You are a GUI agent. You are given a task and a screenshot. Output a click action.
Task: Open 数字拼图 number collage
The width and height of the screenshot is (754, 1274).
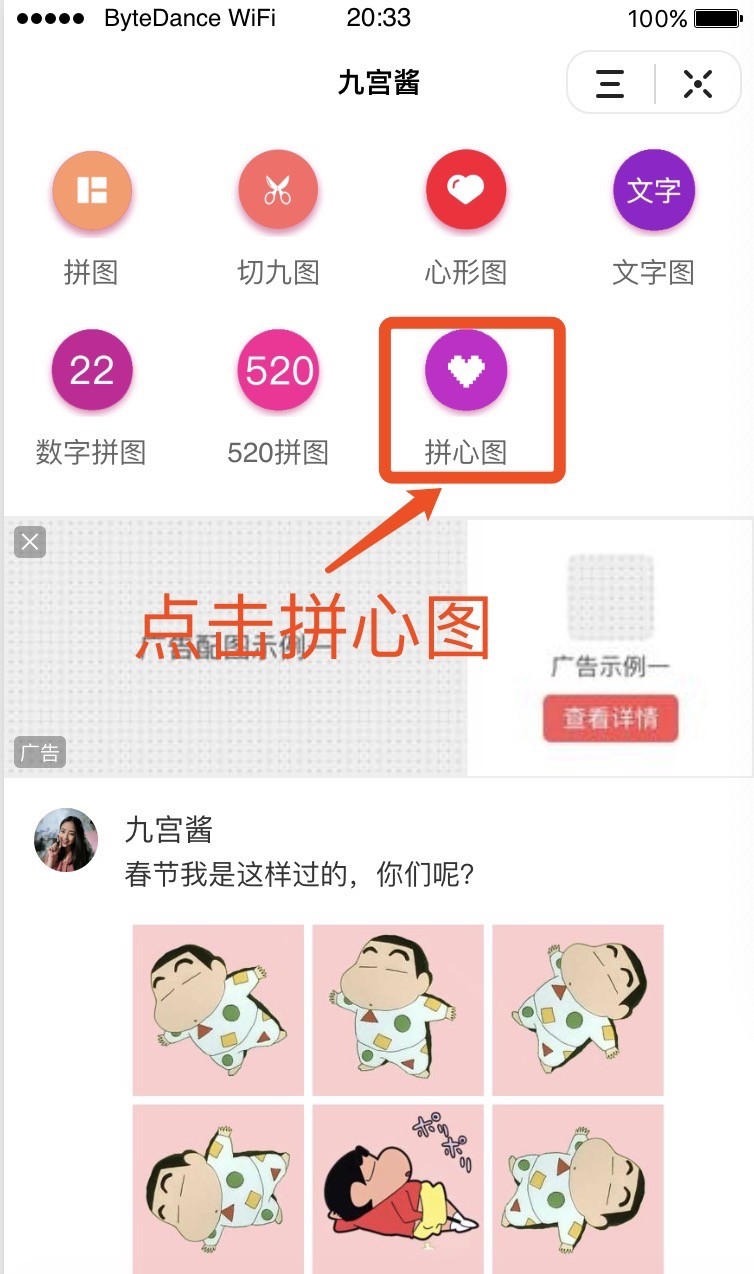(x=91, y=371)
